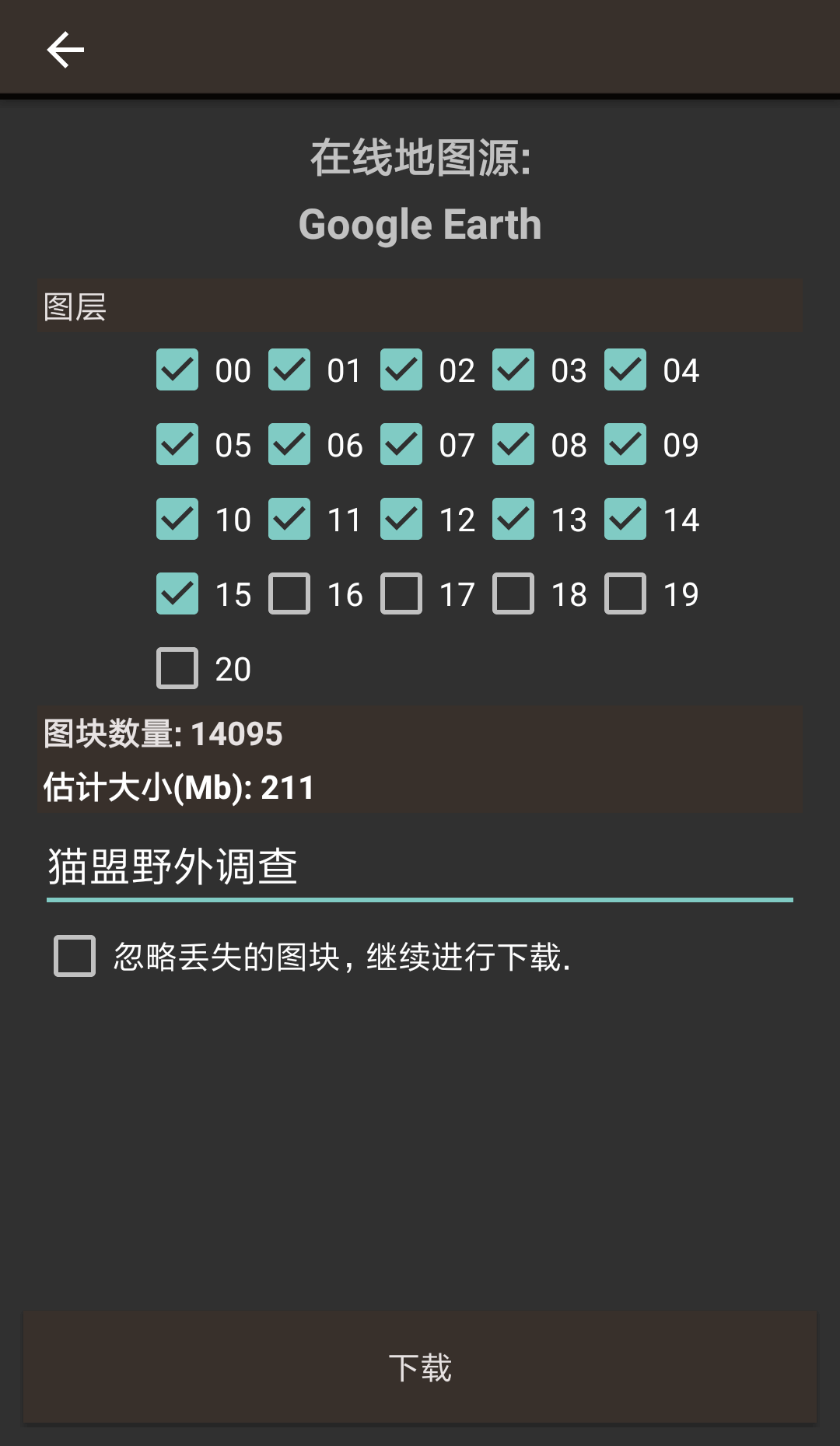The image size is (840, 1446).
Task: Start download with 下载 button
Action: tap(420, 1367)
